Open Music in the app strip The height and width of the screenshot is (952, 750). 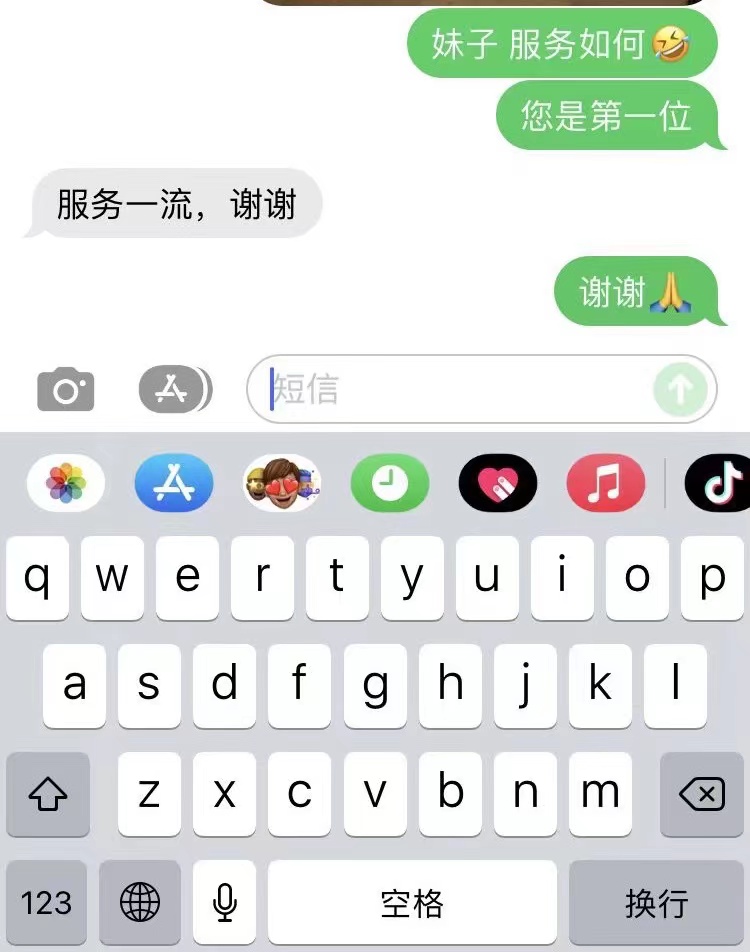(605, 484)
